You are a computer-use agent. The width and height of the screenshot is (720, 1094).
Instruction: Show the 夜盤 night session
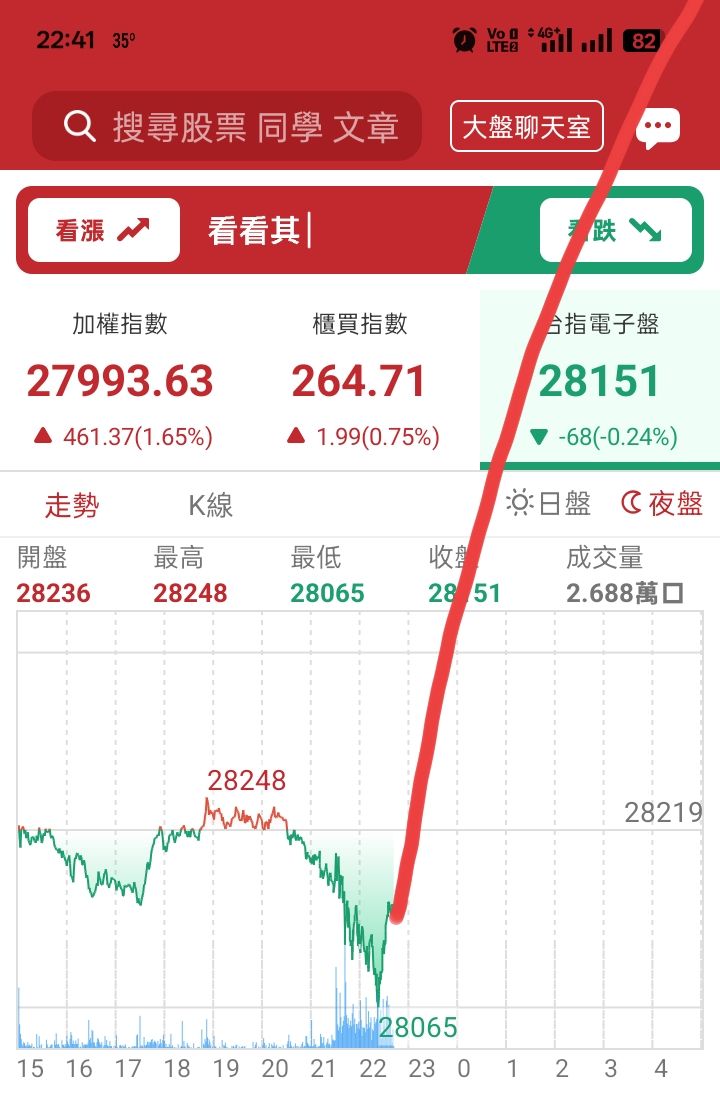point(662,504)
